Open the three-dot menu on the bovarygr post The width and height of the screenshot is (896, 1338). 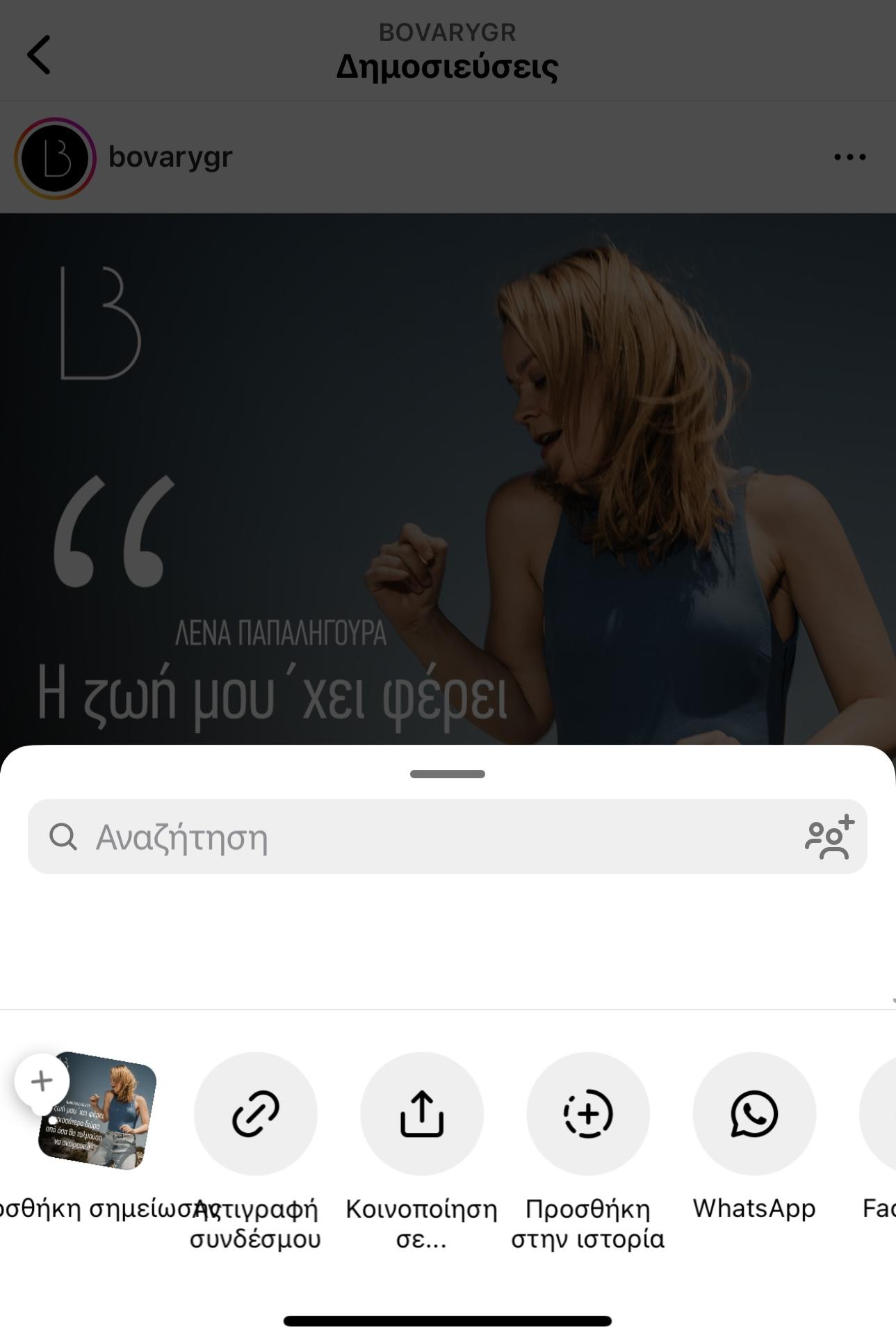tap(849, 157)
